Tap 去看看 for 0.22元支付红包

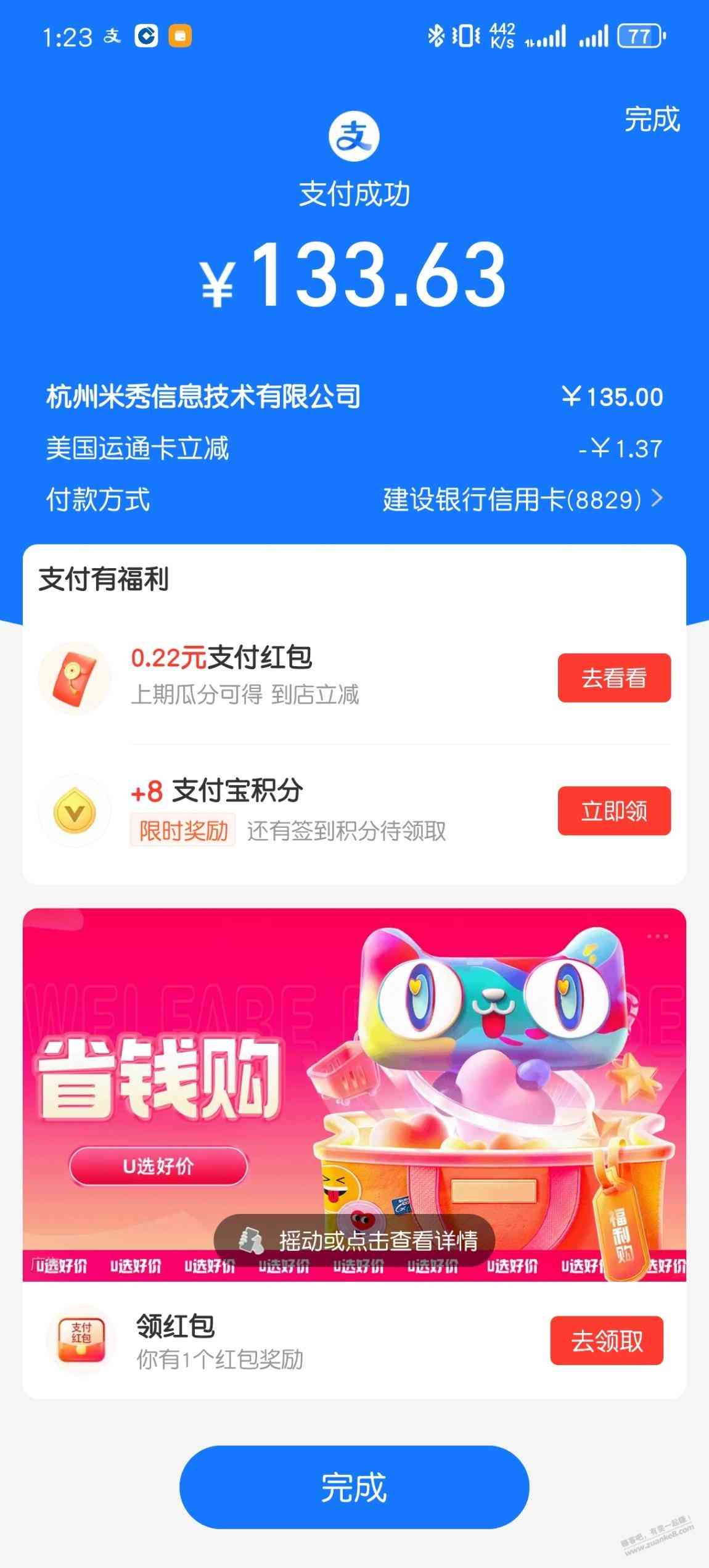[613, 678]
